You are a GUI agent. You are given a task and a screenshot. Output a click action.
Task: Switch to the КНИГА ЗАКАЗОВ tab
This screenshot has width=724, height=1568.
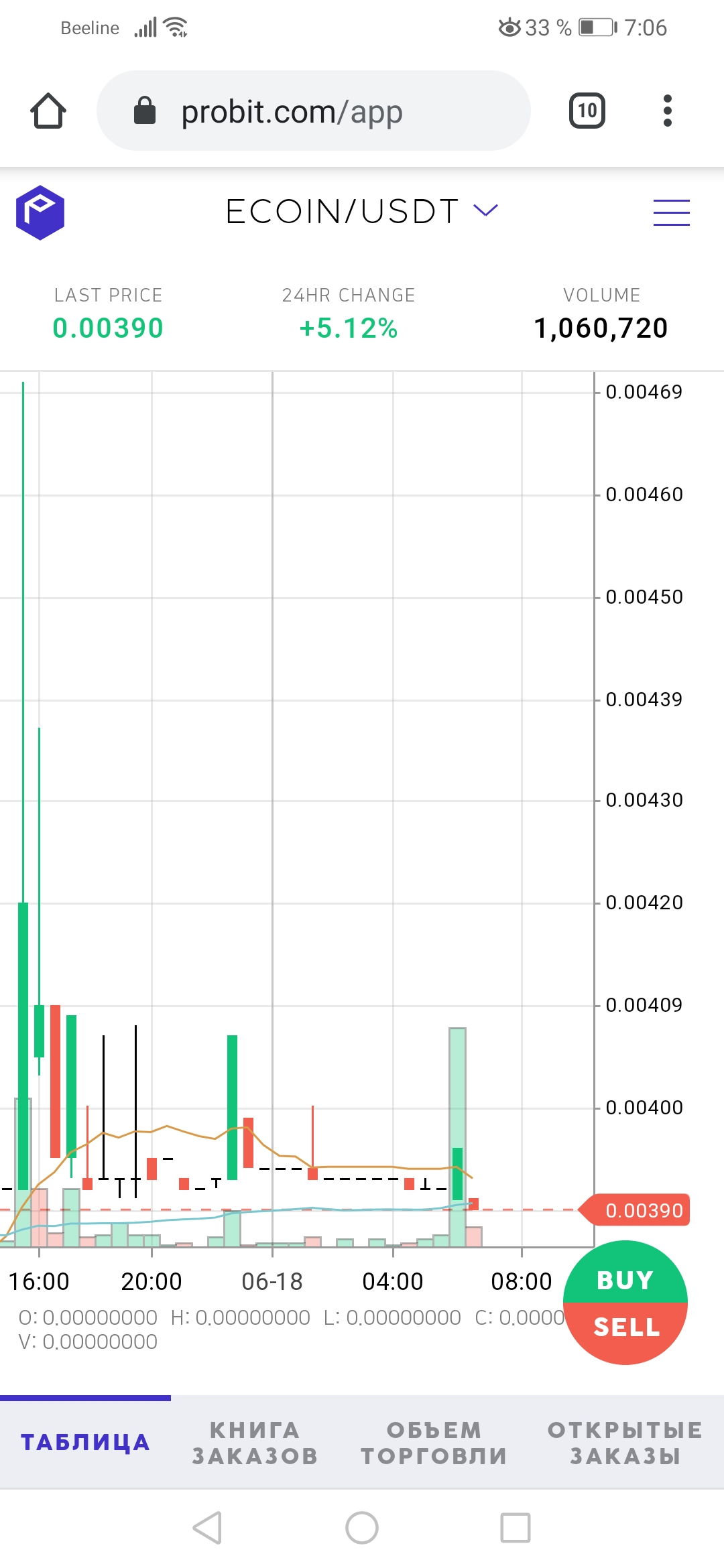(x=255, y=1442)
